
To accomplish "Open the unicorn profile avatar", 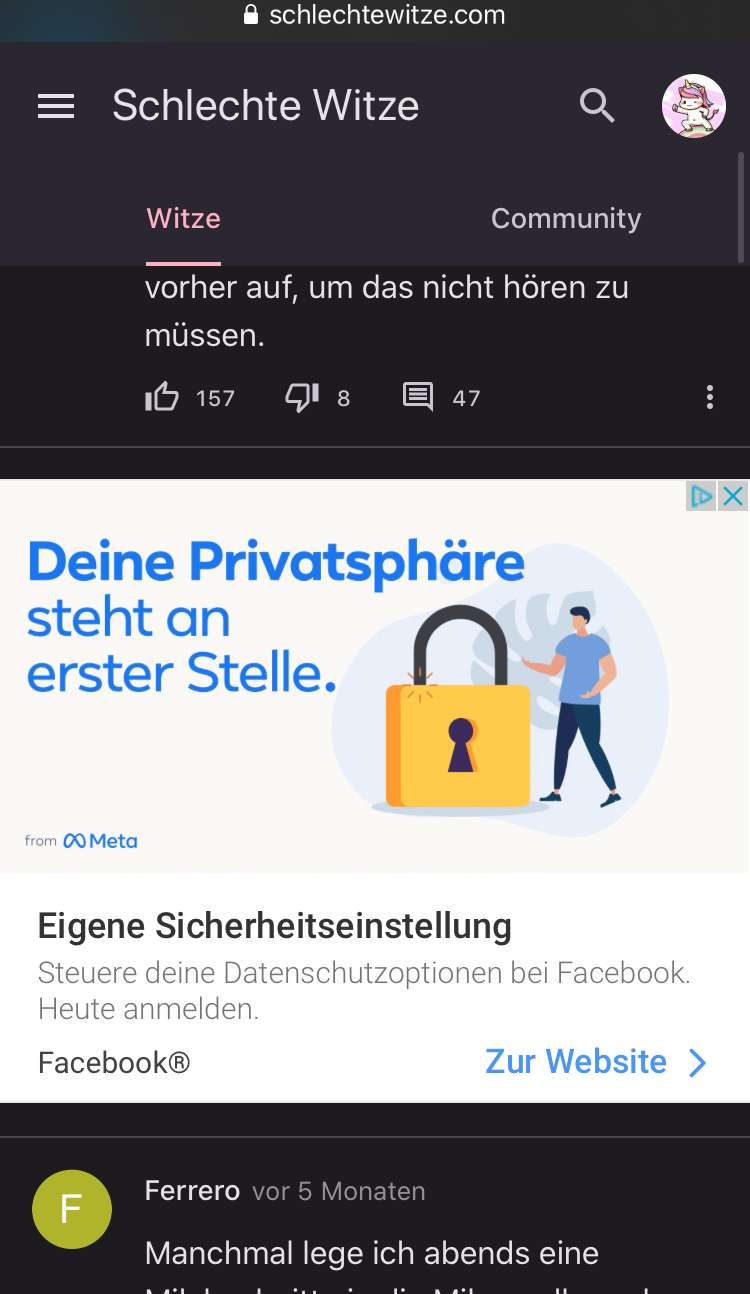I will pyautogui.click(x=693, y=106).
